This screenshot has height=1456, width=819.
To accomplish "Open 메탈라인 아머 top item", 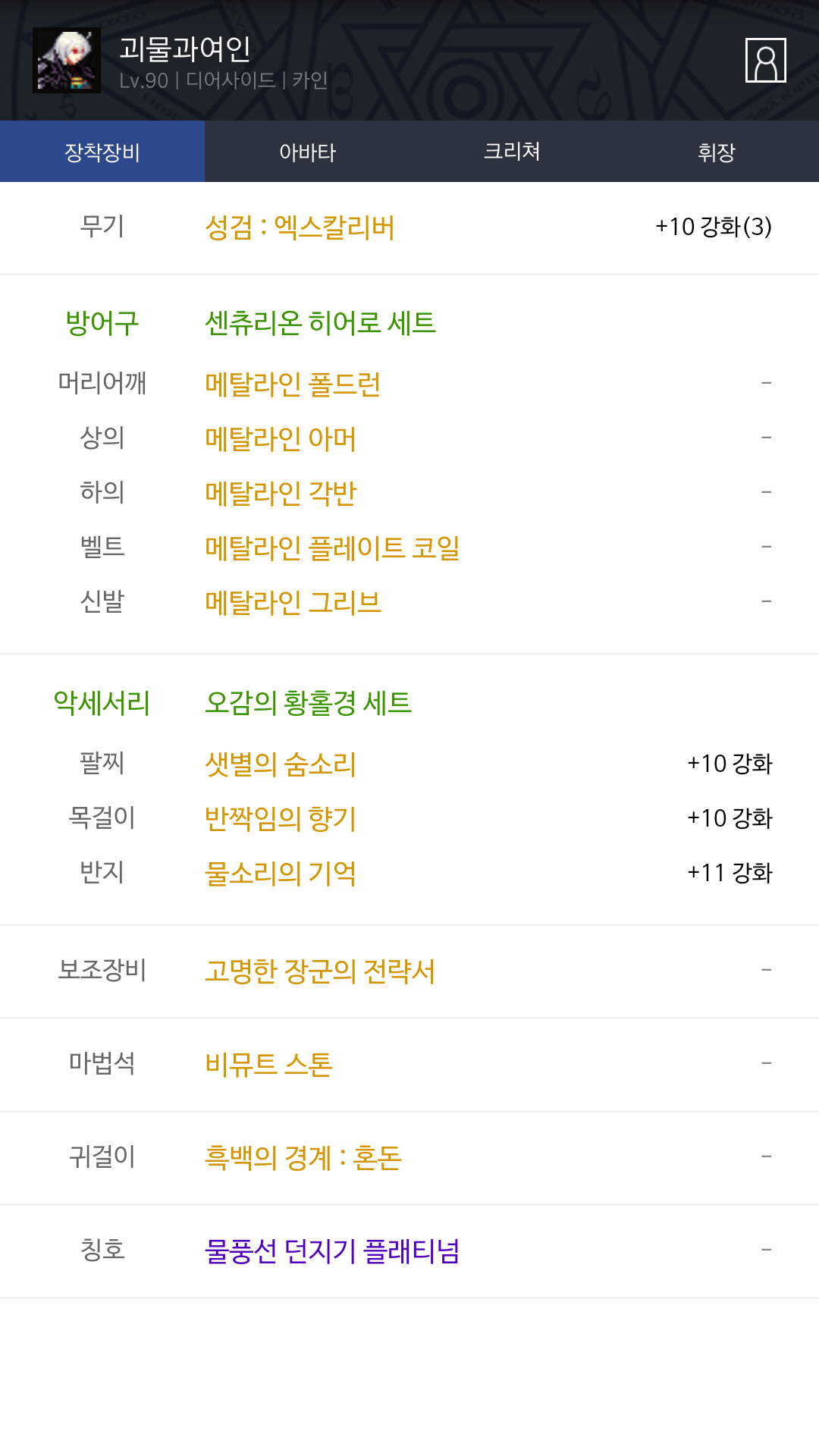I will 280,438.
